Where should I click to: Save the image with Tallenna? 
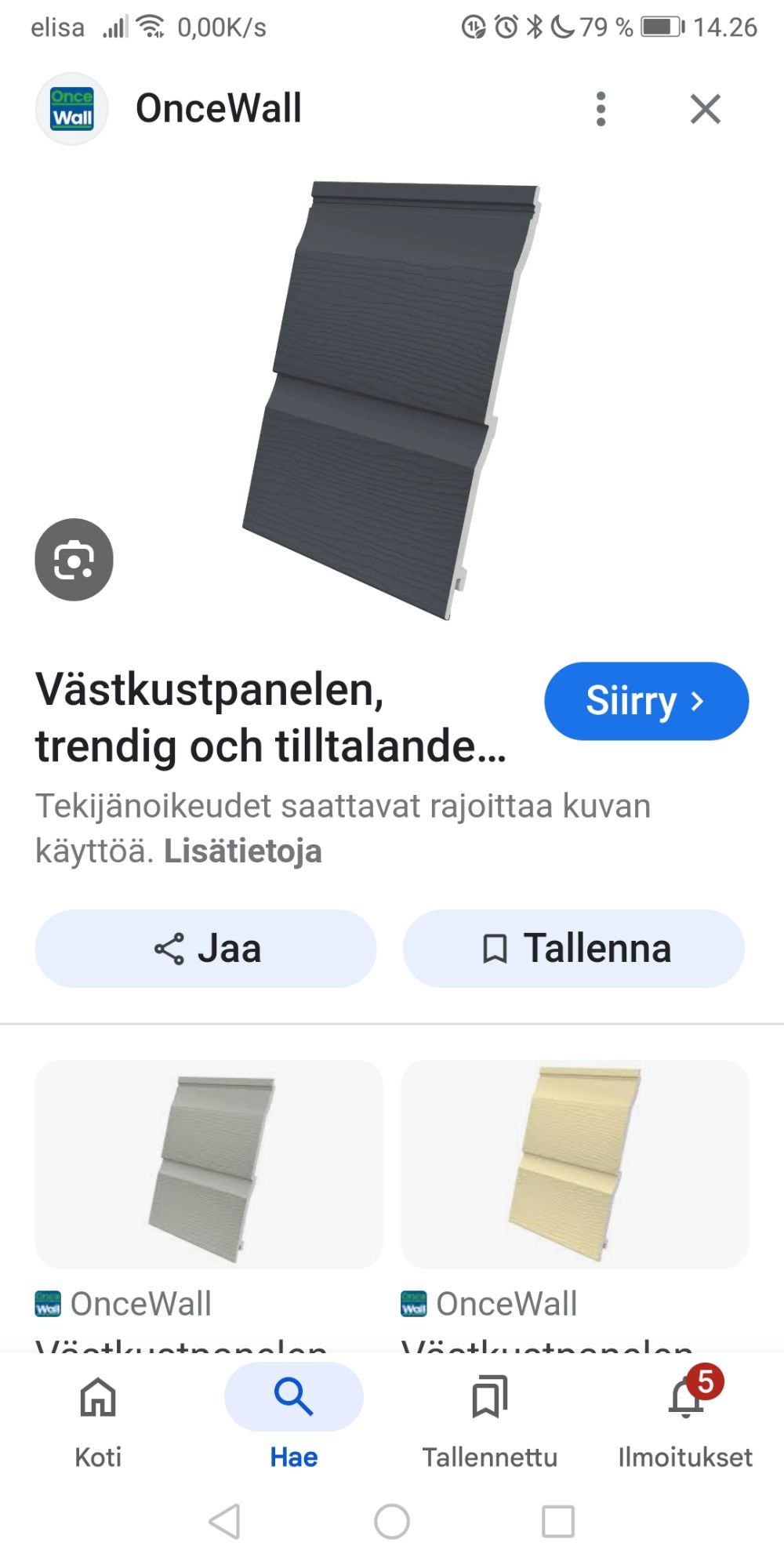[x=574, y=949]
